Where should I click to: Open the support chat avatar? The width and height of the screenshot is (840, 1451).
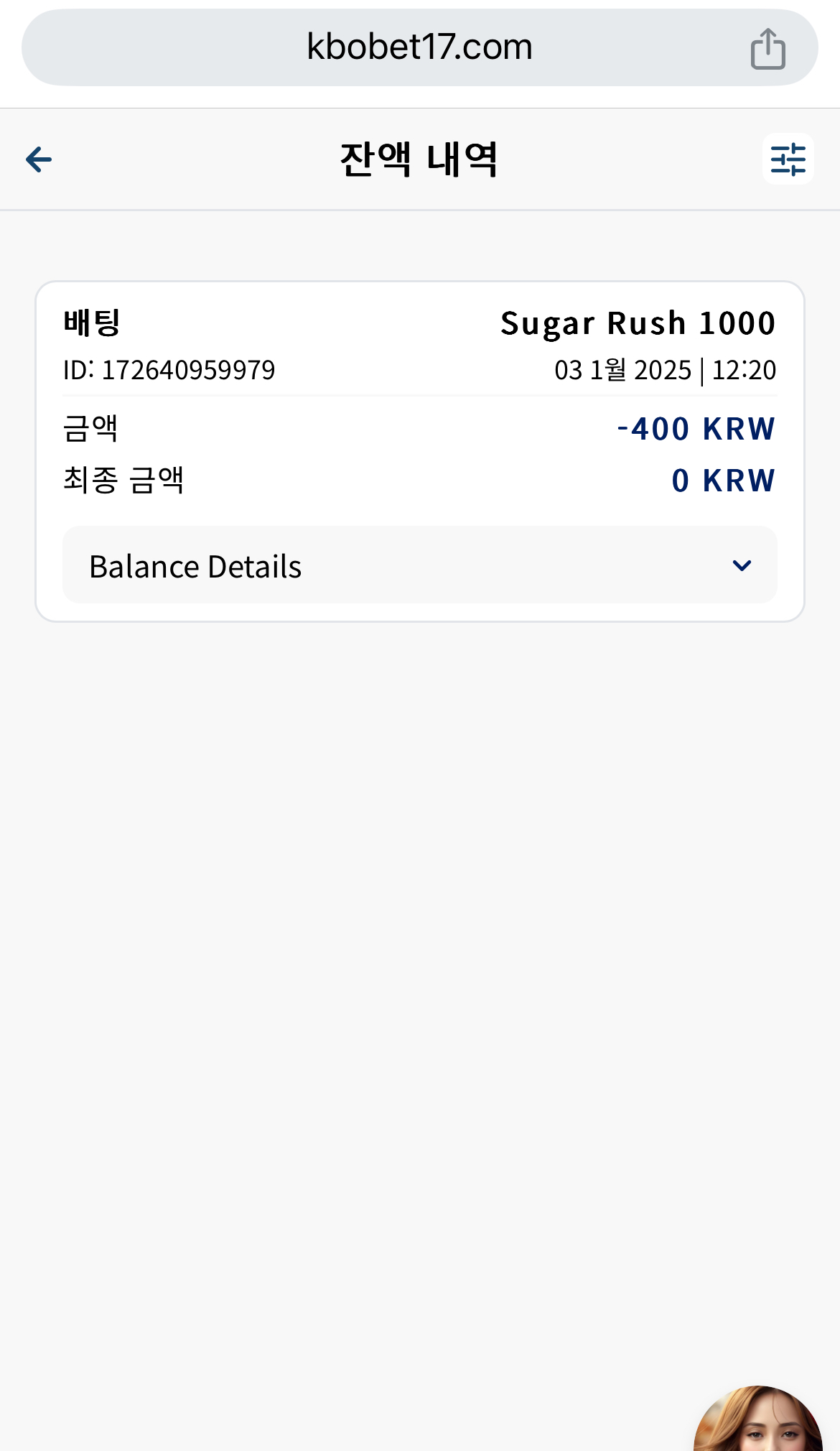(758, 1419)
